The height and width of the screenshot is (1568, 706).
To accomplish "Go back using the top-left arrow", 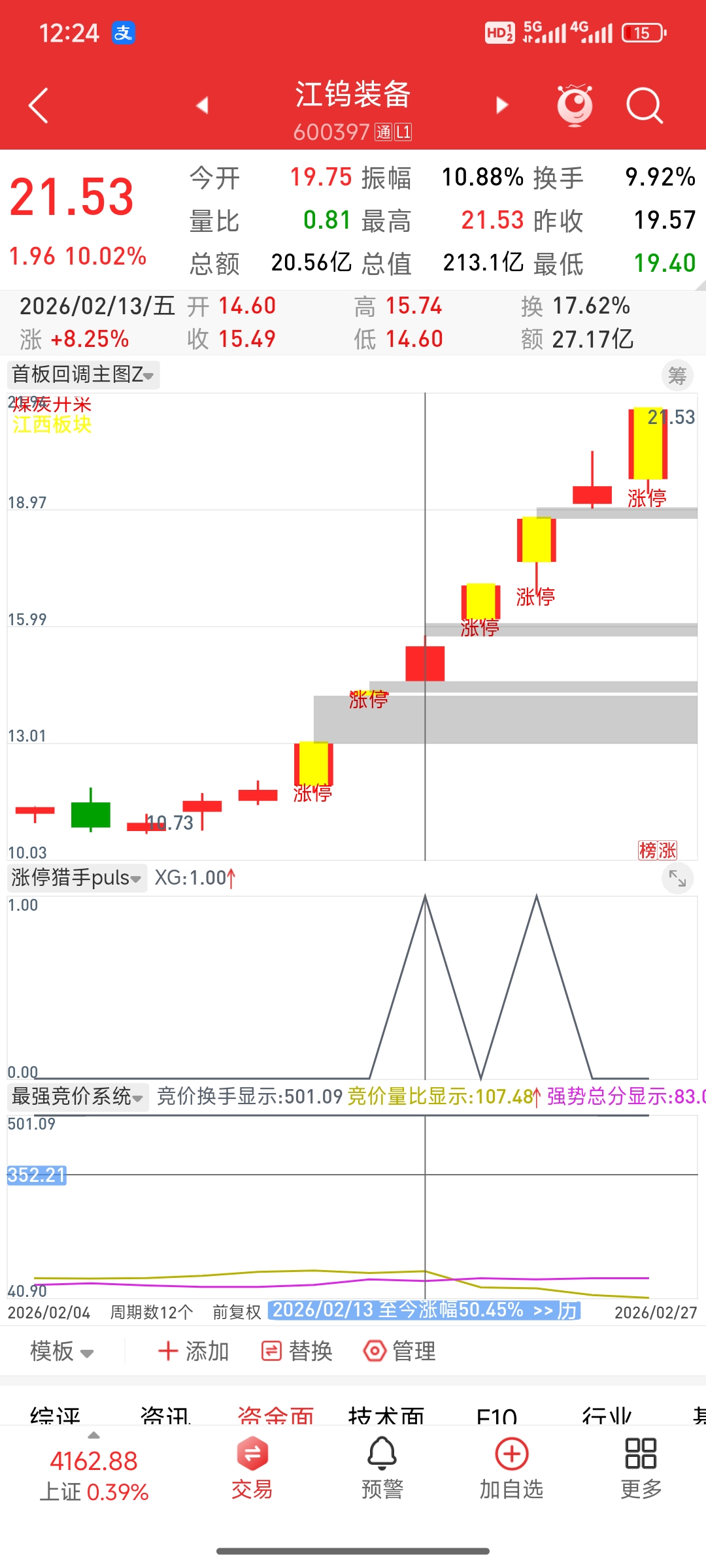I will (39, 105).
